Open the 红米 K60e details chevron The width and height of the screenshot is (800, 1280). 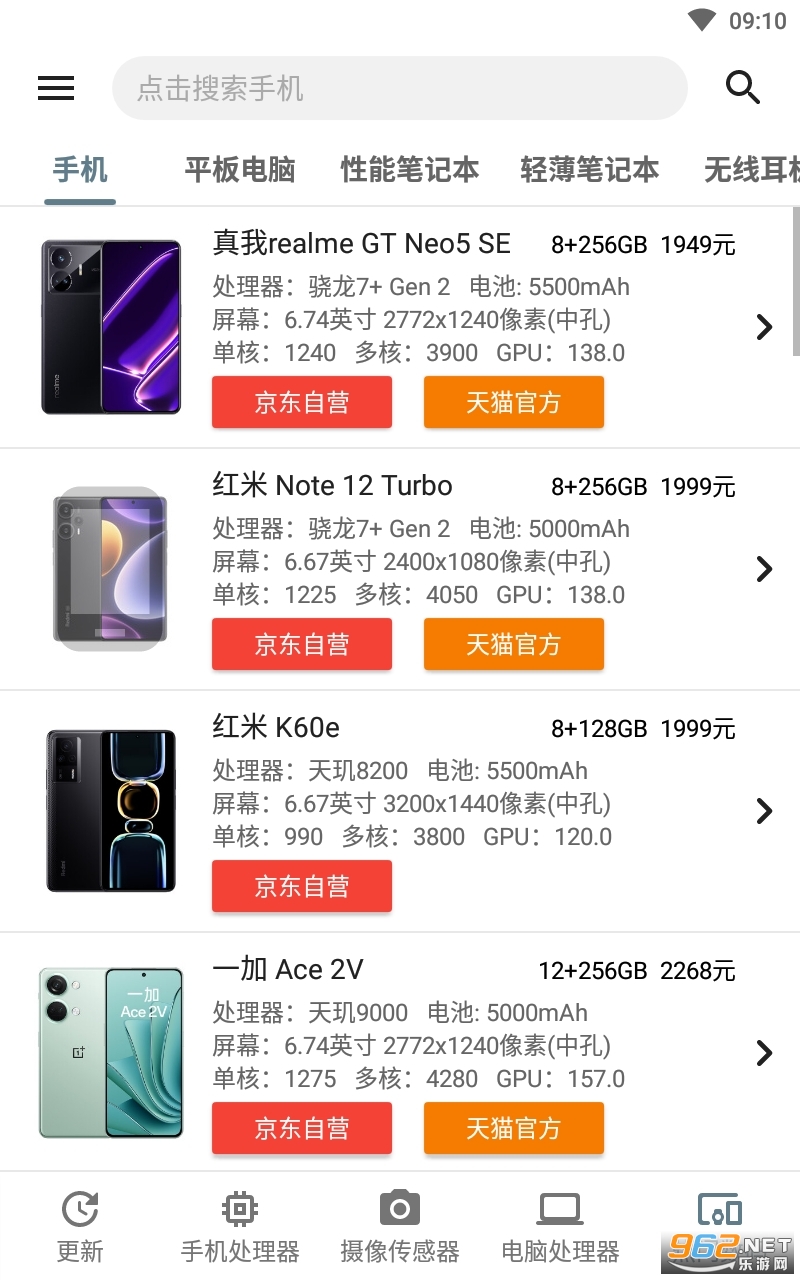point(765,811)
